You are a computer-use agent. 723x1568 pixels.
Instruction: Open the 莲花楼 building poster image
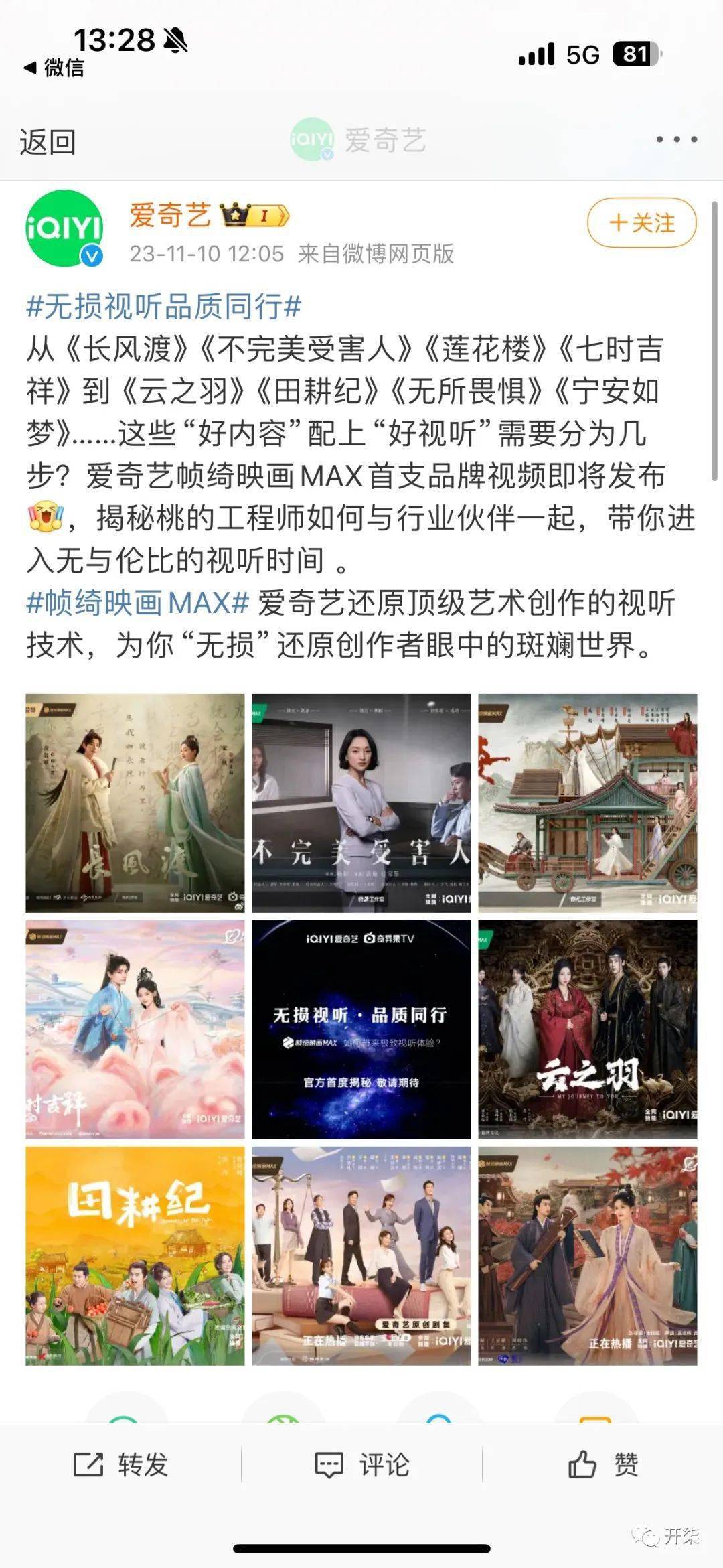[587, 803]
